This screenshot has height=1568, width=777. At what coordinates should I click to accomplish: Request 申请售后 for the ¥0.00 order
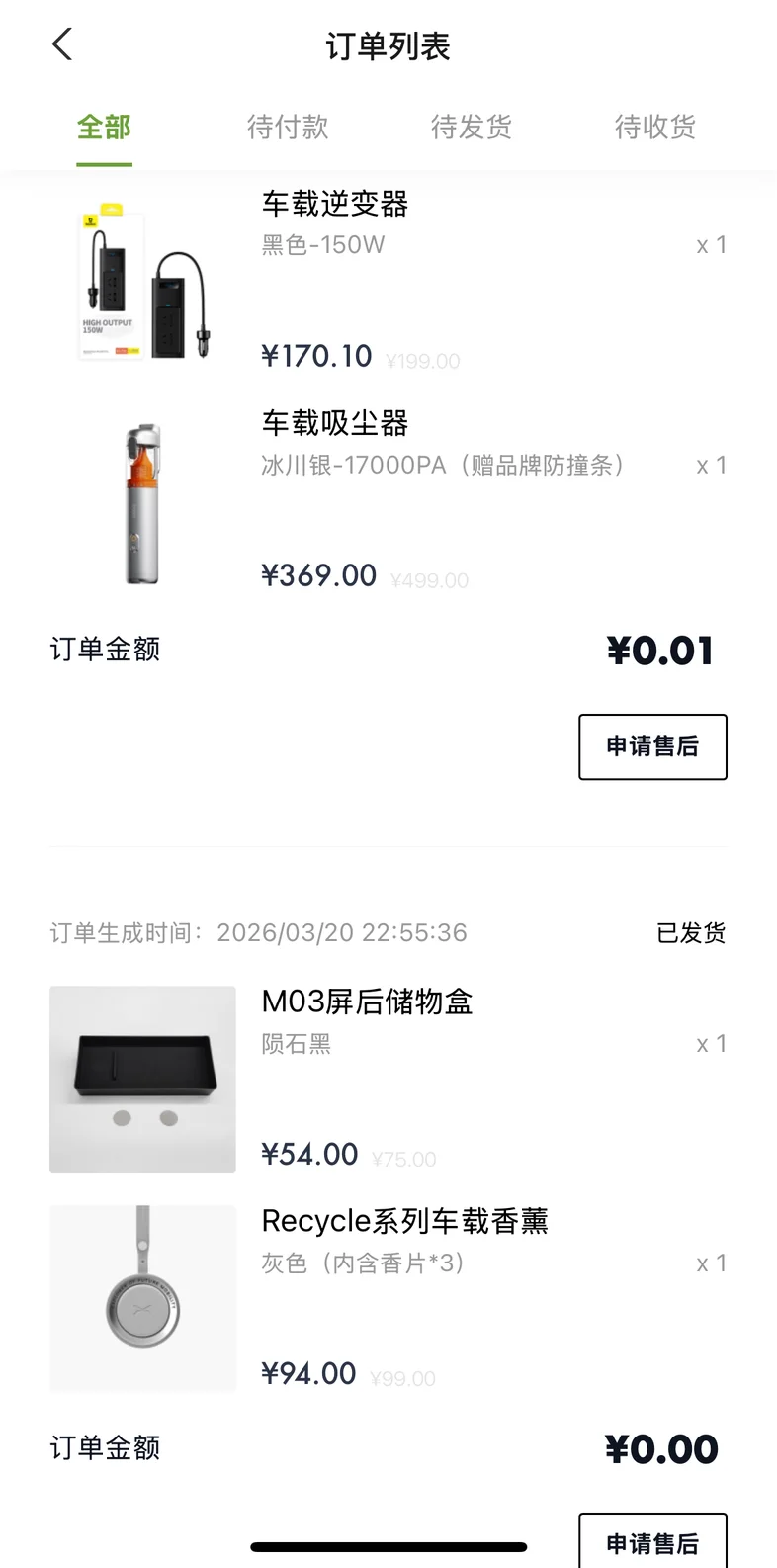coord(652,1540)
